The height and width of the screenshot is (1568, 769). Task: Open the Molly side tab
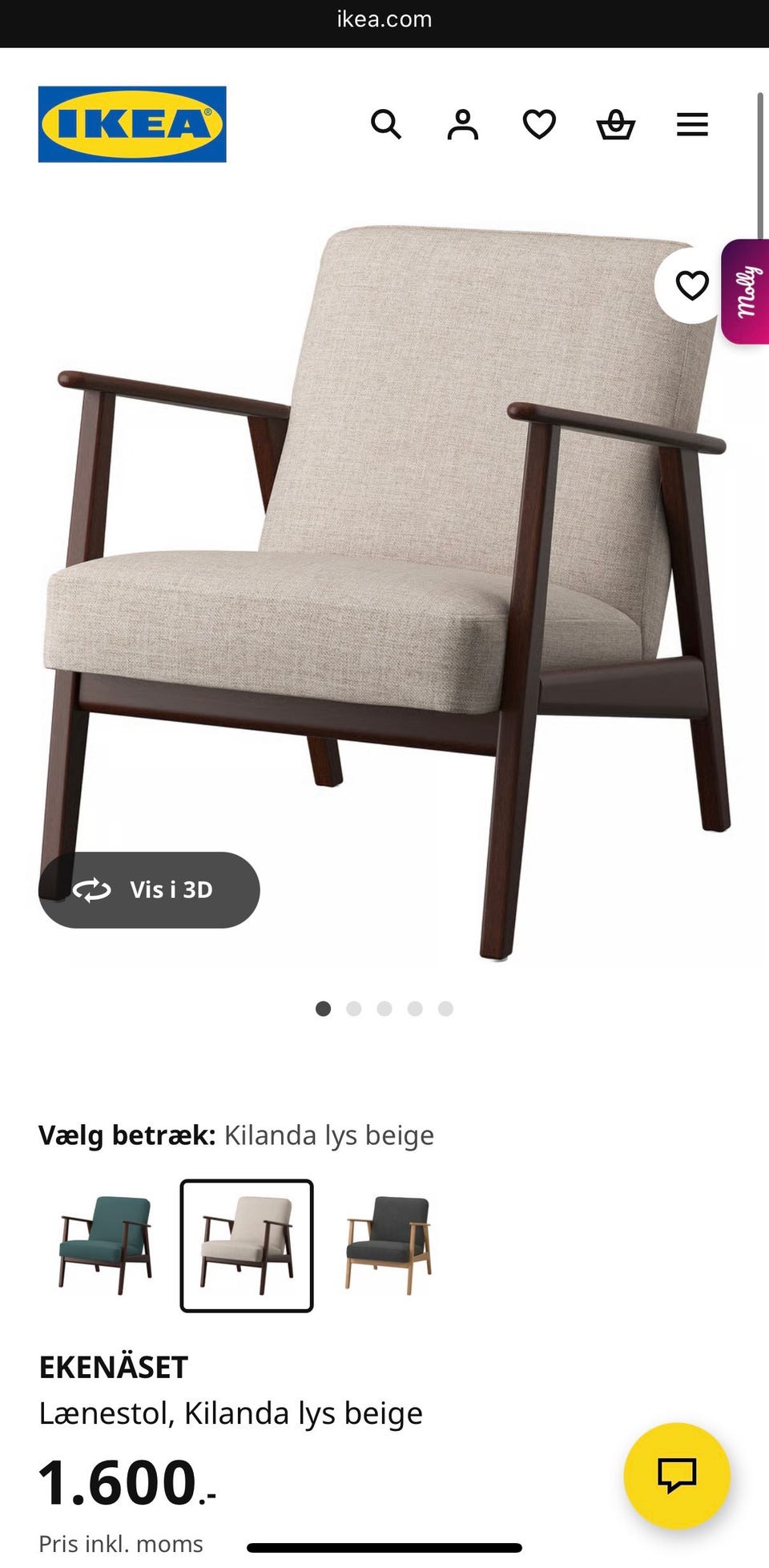747,291
